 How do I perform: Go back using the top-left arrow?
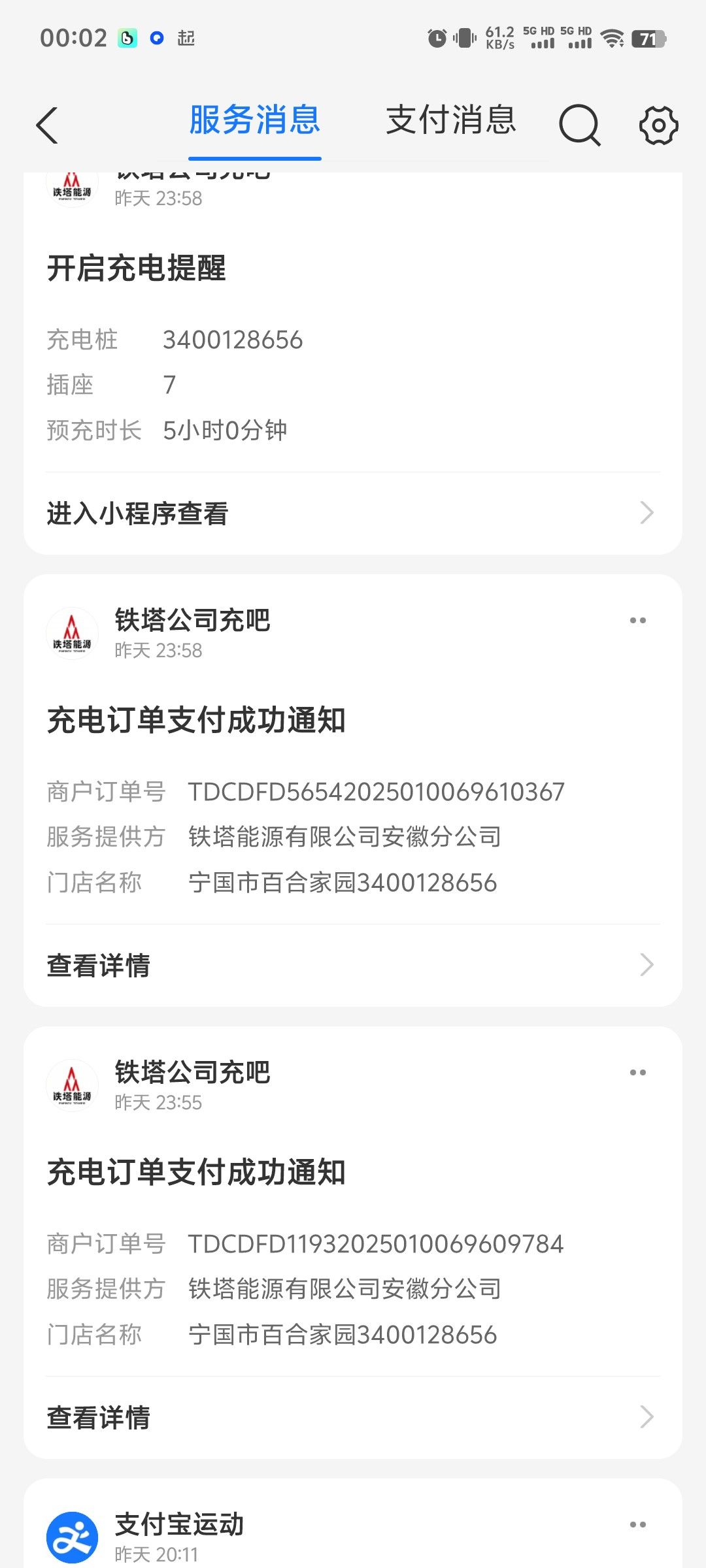coord(47,125)
